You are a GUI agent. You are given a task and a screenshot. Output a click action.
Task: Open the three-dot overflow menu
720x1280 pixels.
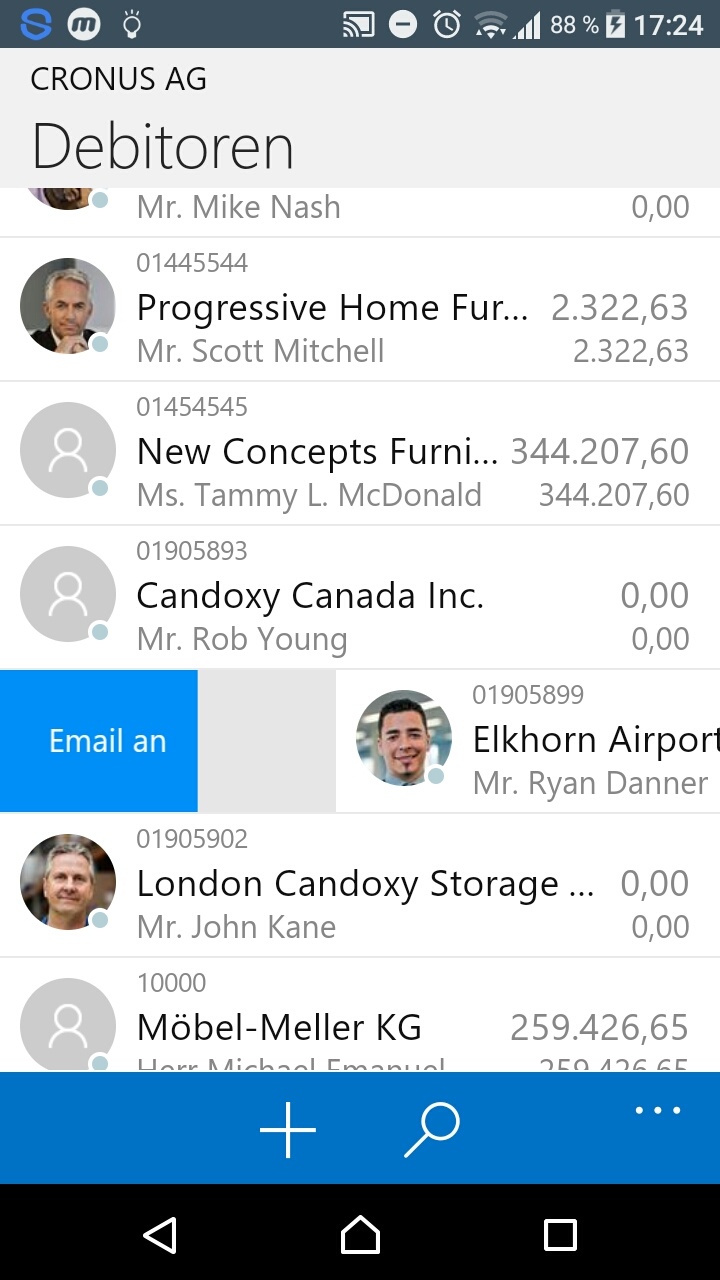point(658,1110)
